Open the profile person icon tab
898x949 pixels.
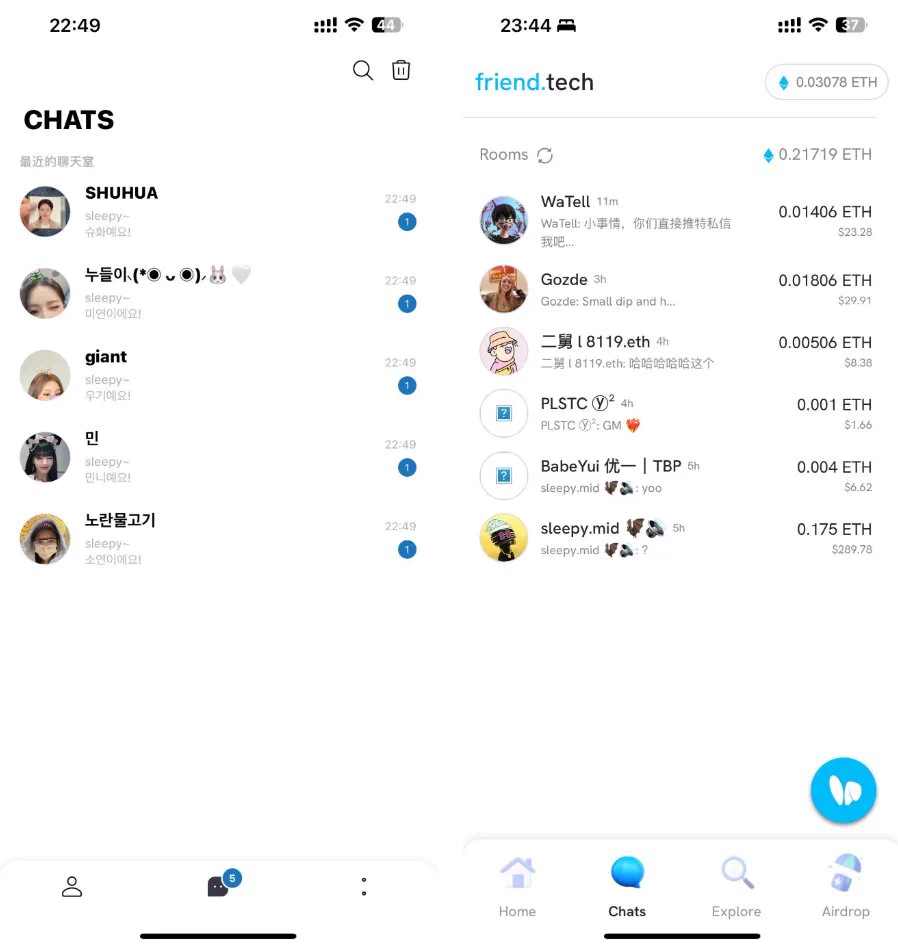(72, 886)
